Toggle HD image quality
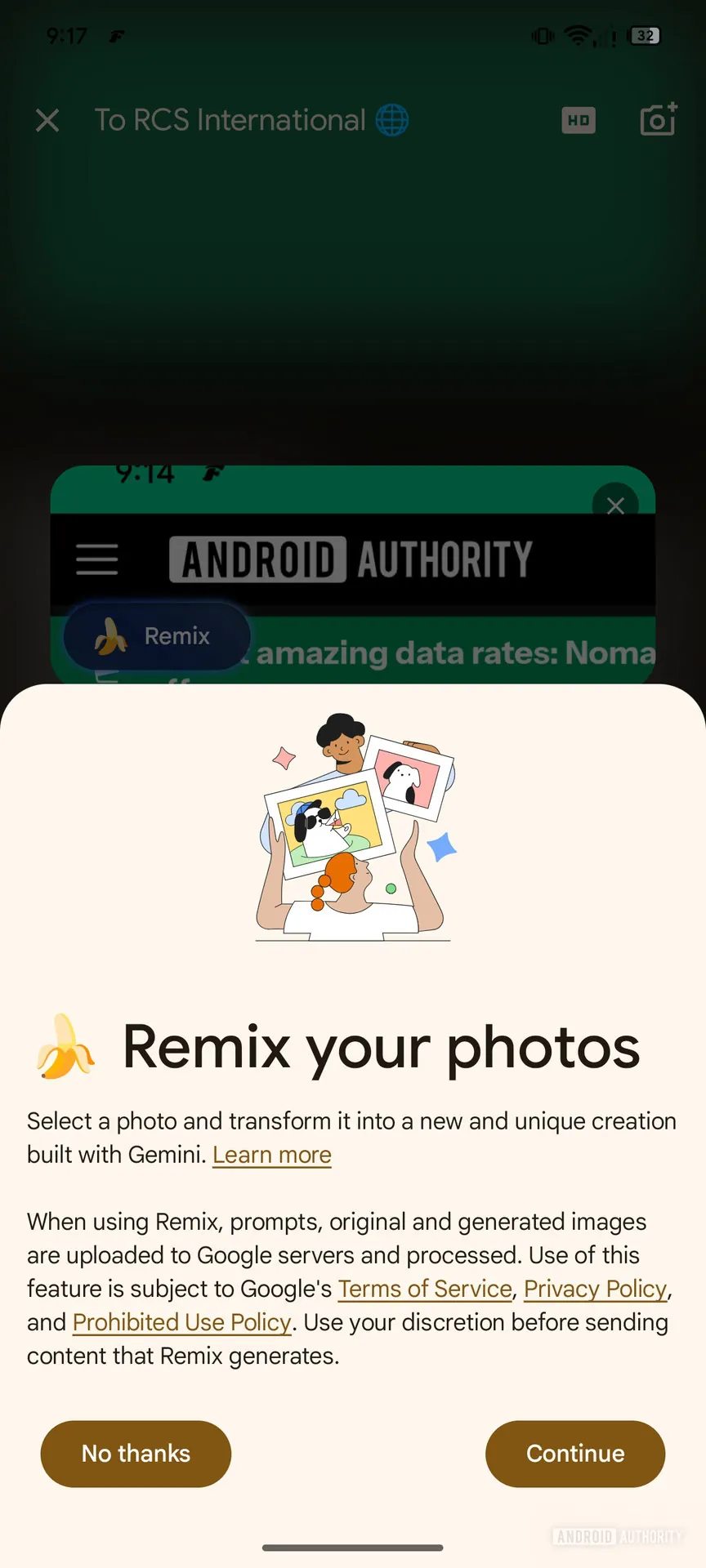 (x=579, y=121)
